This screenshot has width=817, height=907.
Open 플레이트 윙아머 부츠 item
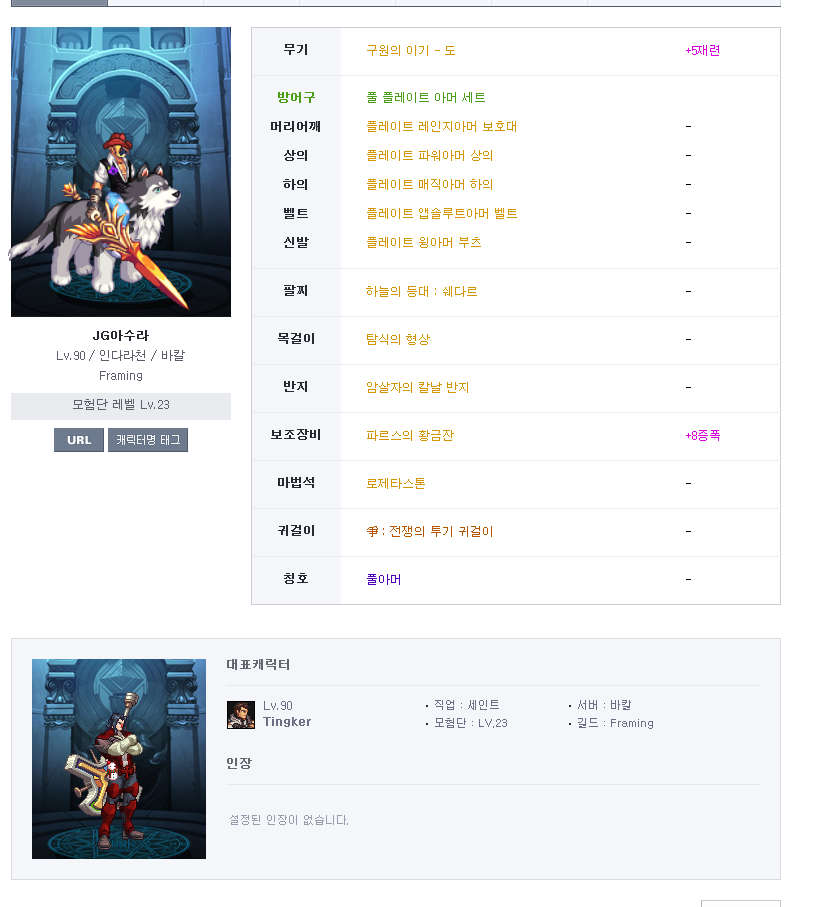coord(424,243)
